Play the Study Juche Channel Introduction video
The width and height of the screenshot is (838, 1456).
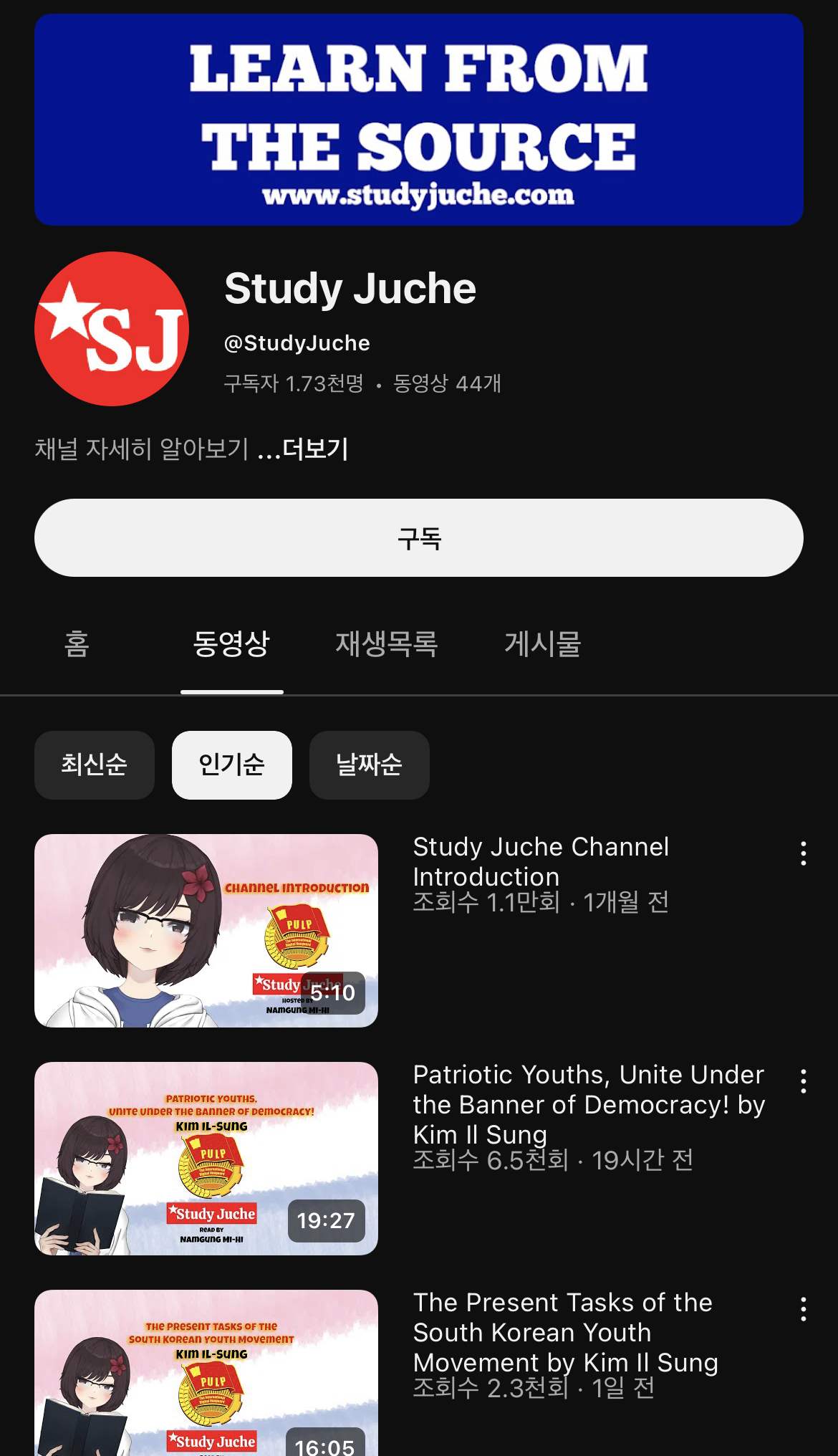pos(206,931)
